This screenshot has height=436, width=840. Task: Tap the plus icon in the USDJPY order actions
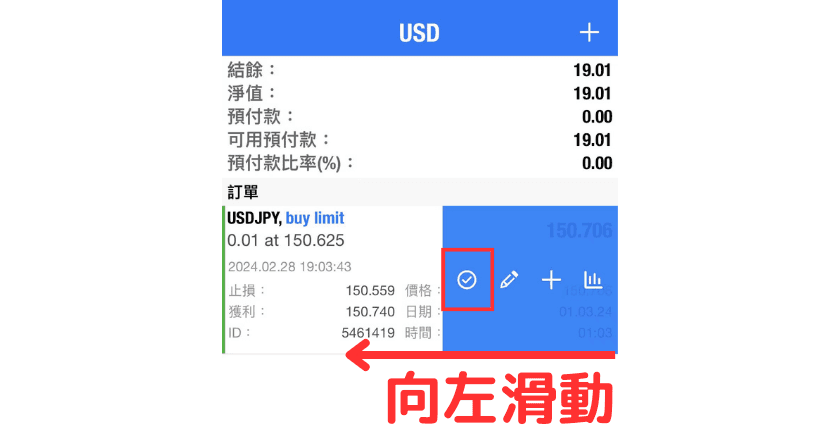click(551, 280)
